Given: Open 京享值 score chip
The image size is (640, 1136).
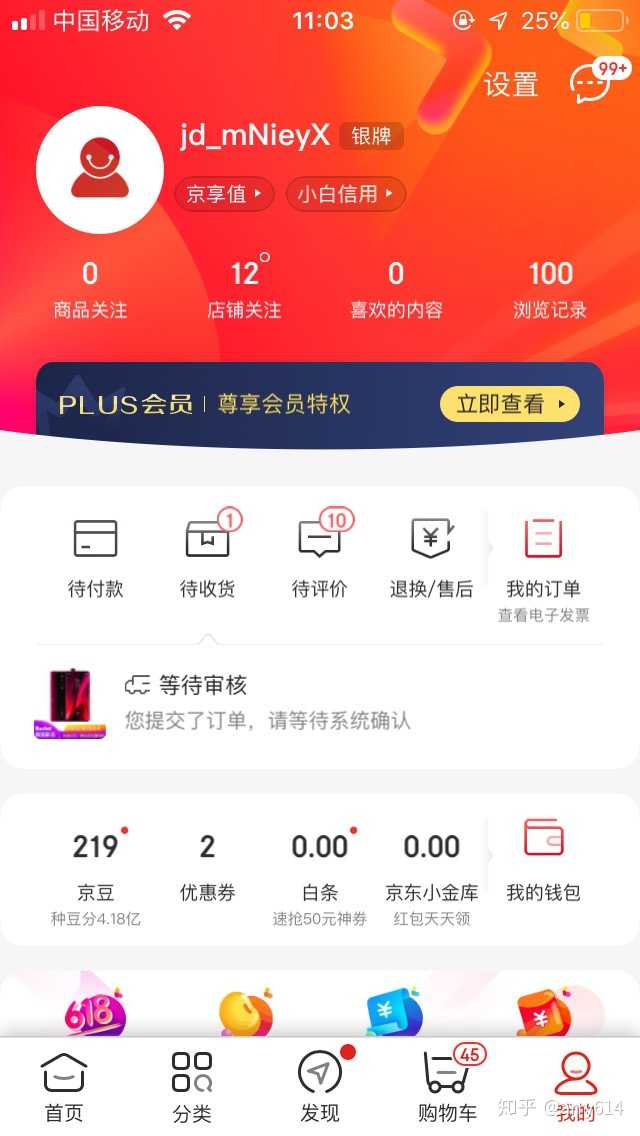Looking at the screenshot, I should coord(224,194).
